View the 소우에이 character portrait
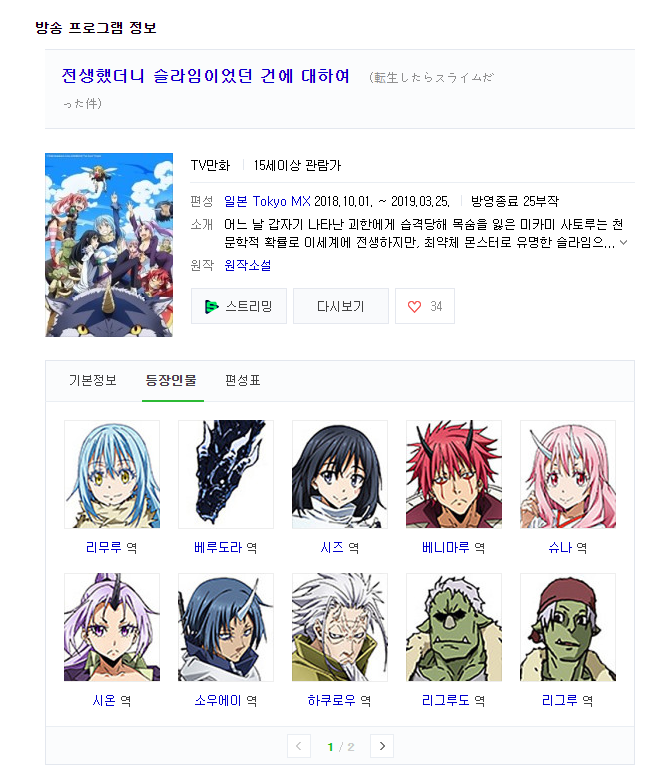The width and height of the screenshot is (667, 769). click(x=225, y=627)
